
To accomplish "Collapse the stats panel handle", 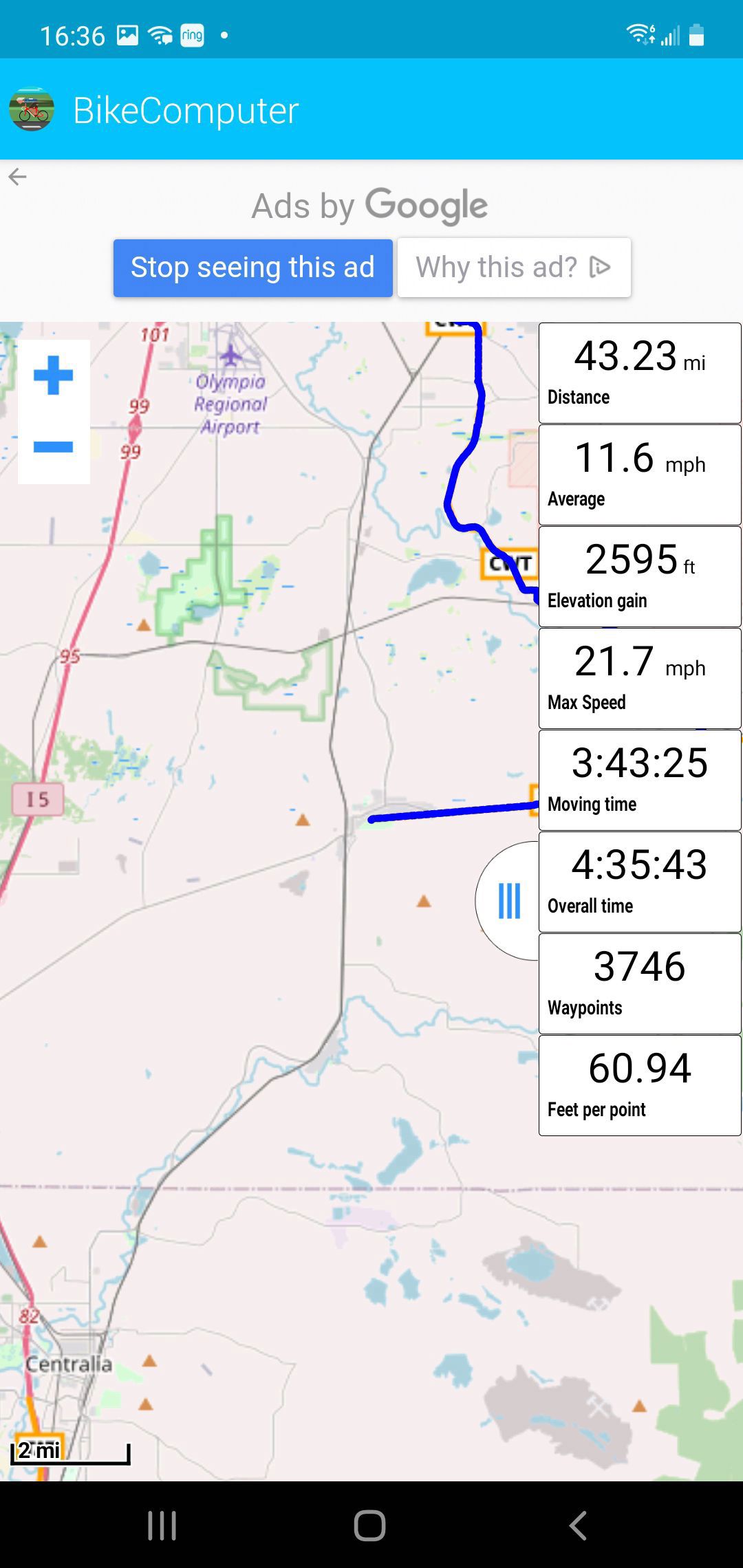I will tap(509, 900).
